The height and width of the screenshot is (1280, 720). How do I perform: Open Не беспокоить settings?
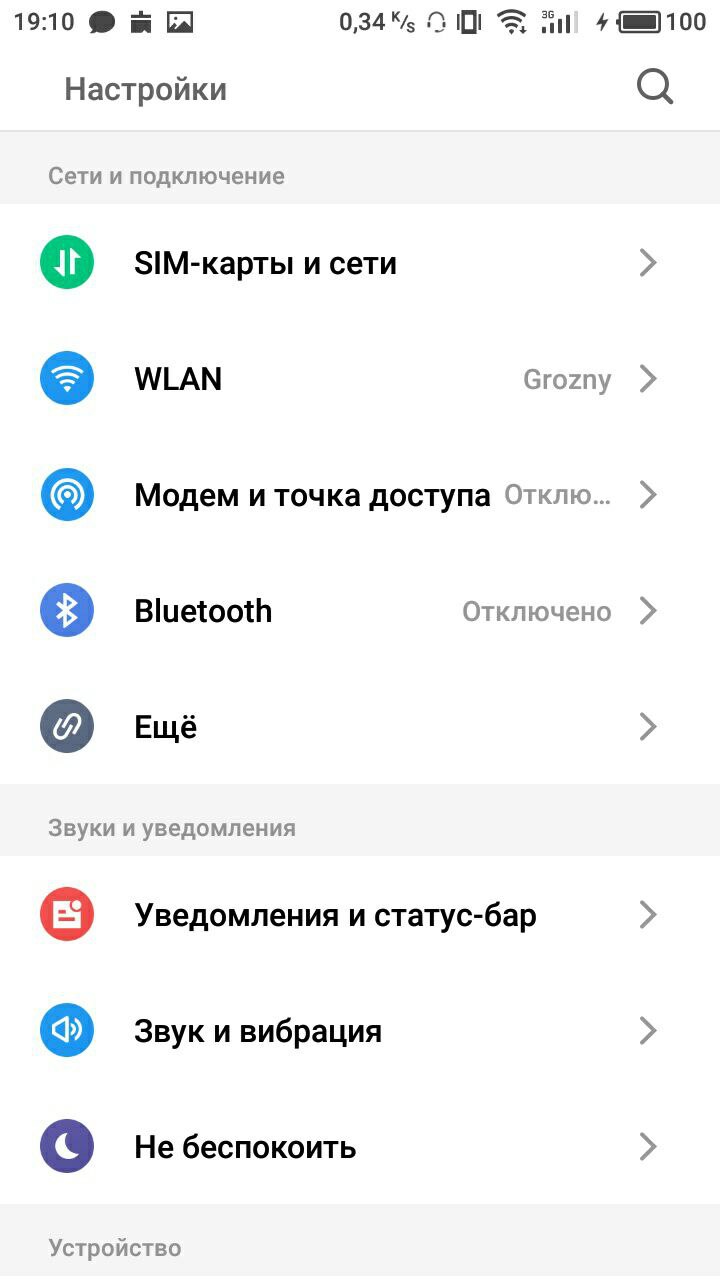point(360,1147)
